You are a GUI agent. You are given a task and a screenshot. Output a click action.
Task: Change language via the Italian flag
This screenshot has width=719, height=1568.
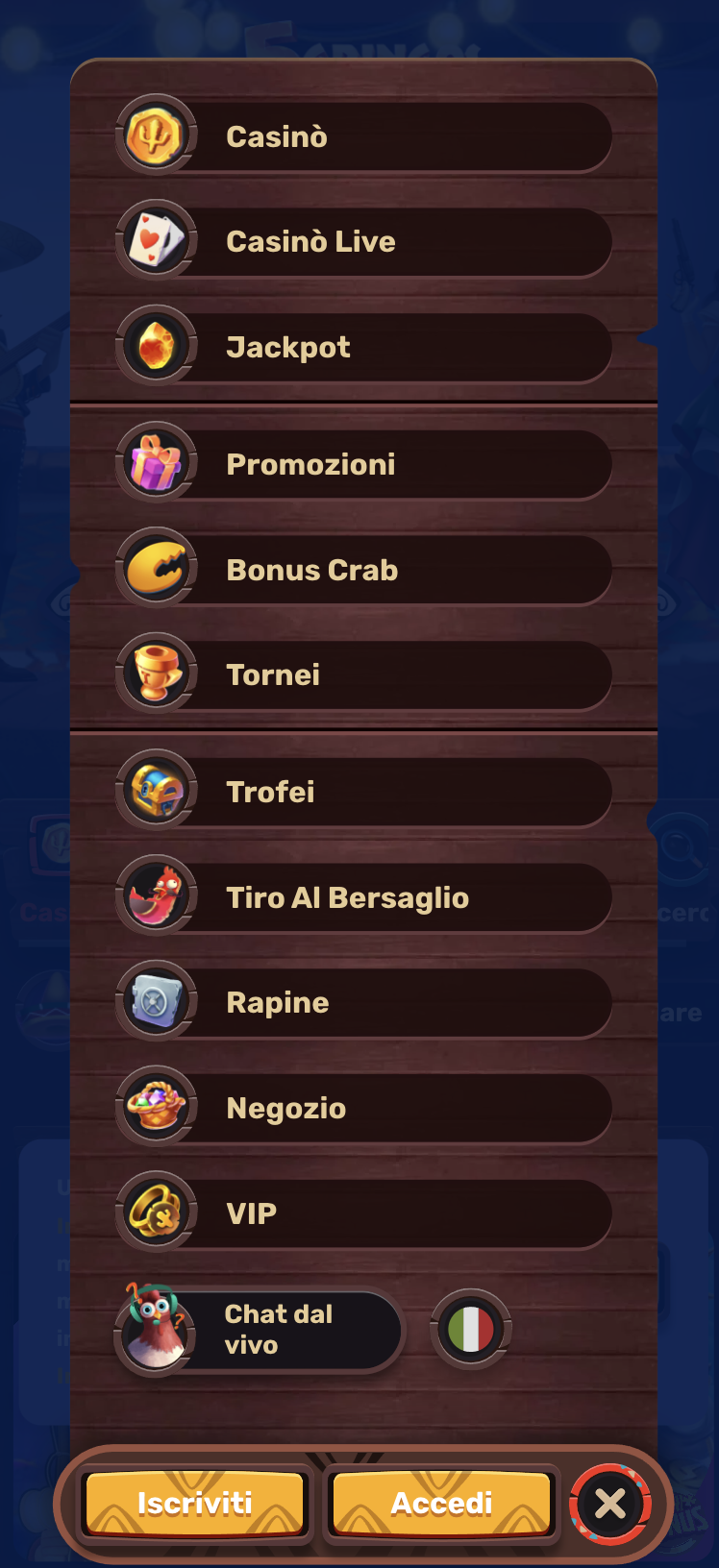(x=470, y=1331)
